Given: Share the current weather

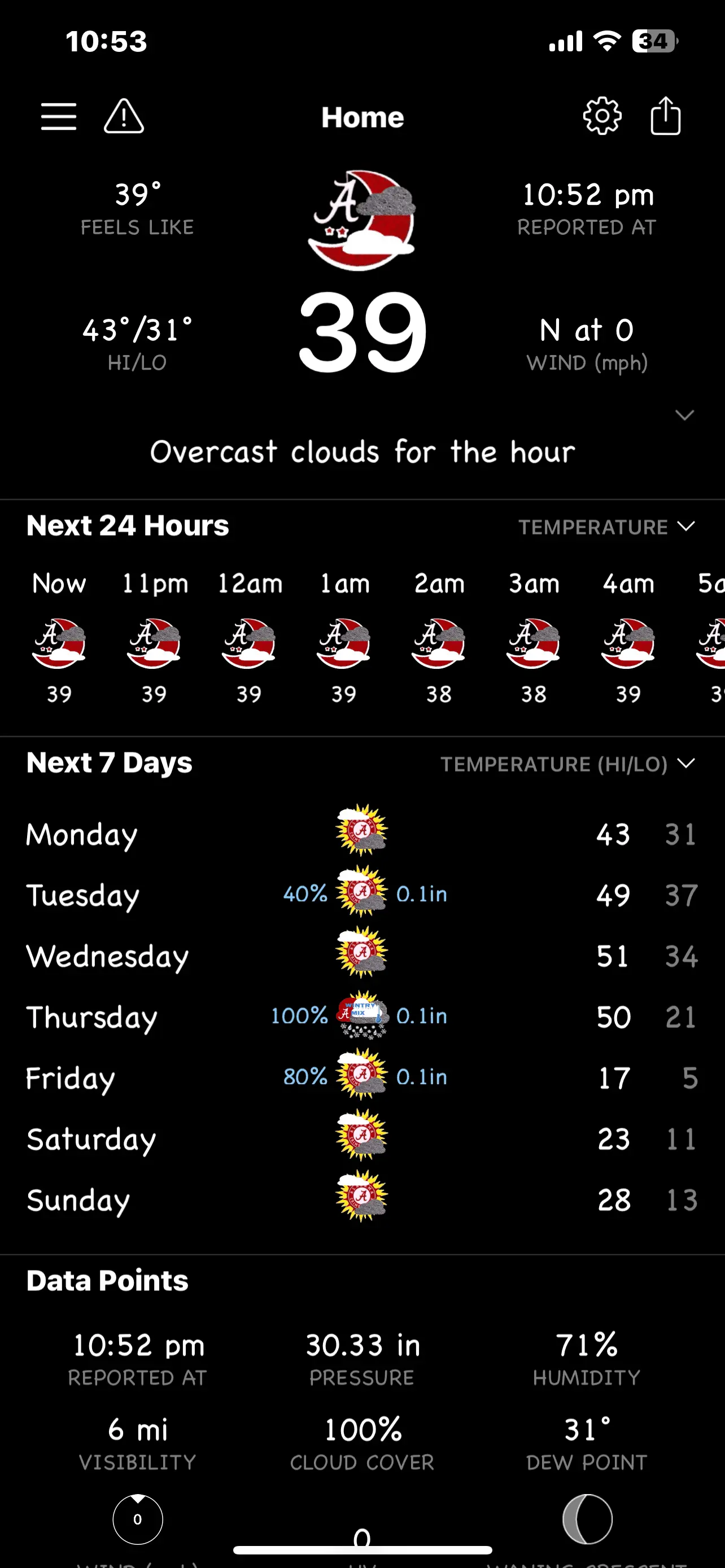Looking at the screenshot, I should click(x=665, y=116).
